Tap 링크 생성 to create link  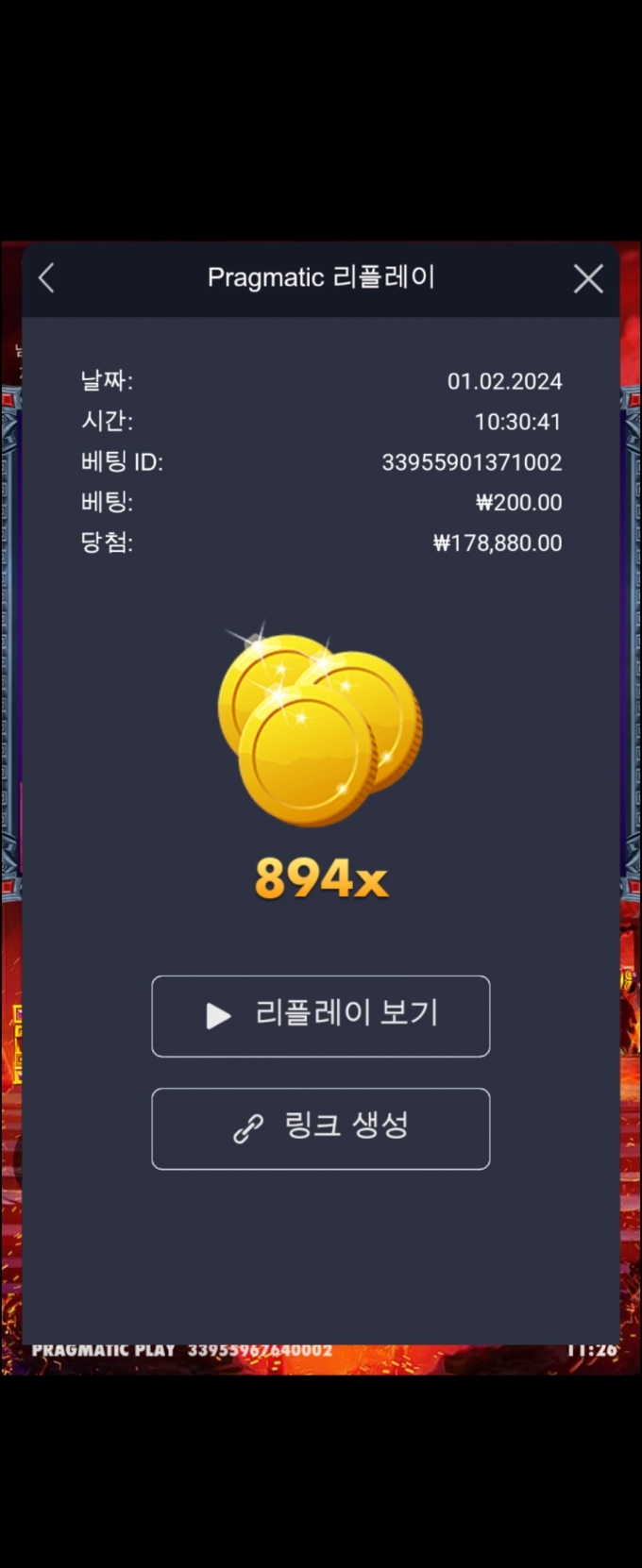[x=320, y=1128]
